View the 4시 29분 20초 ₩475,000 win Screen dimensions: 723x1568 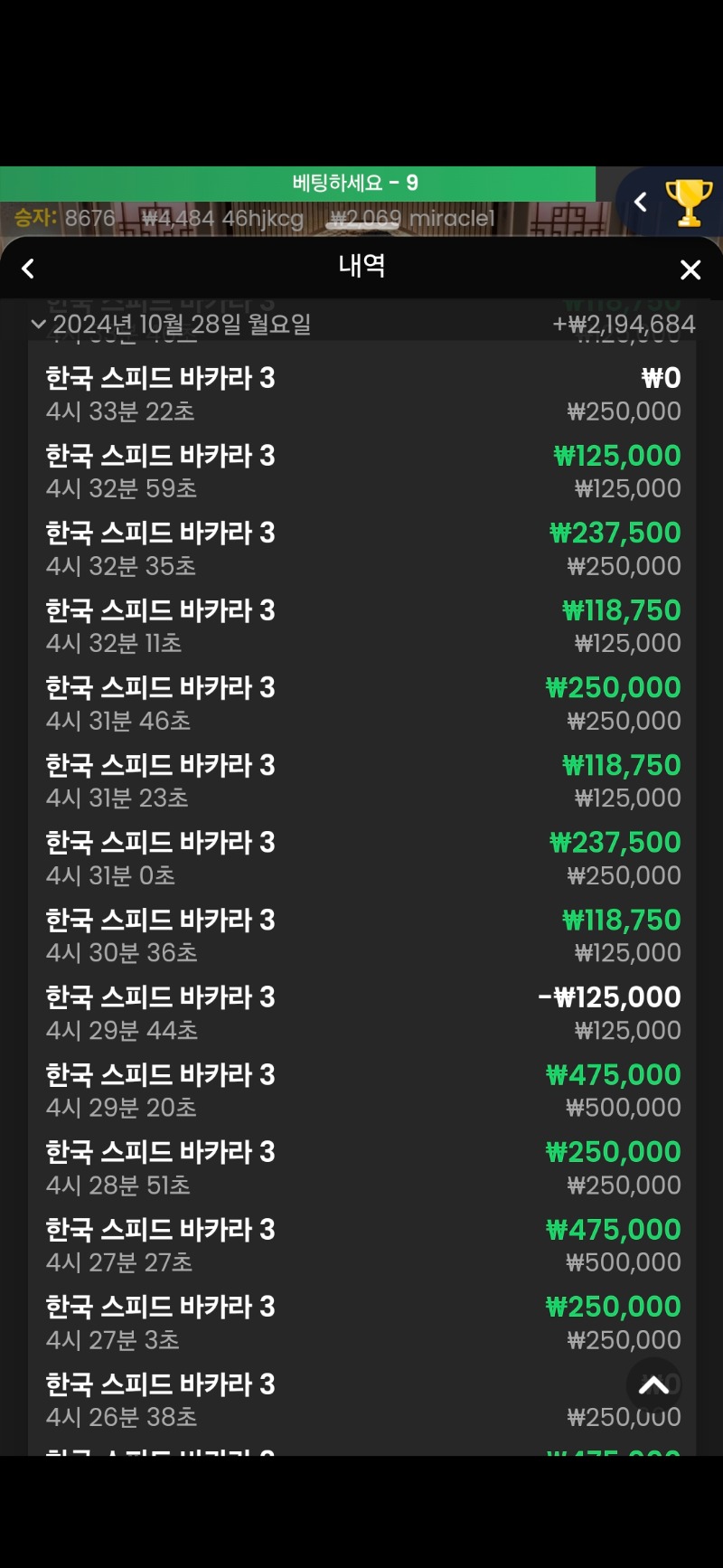[x=361, y=1090]
